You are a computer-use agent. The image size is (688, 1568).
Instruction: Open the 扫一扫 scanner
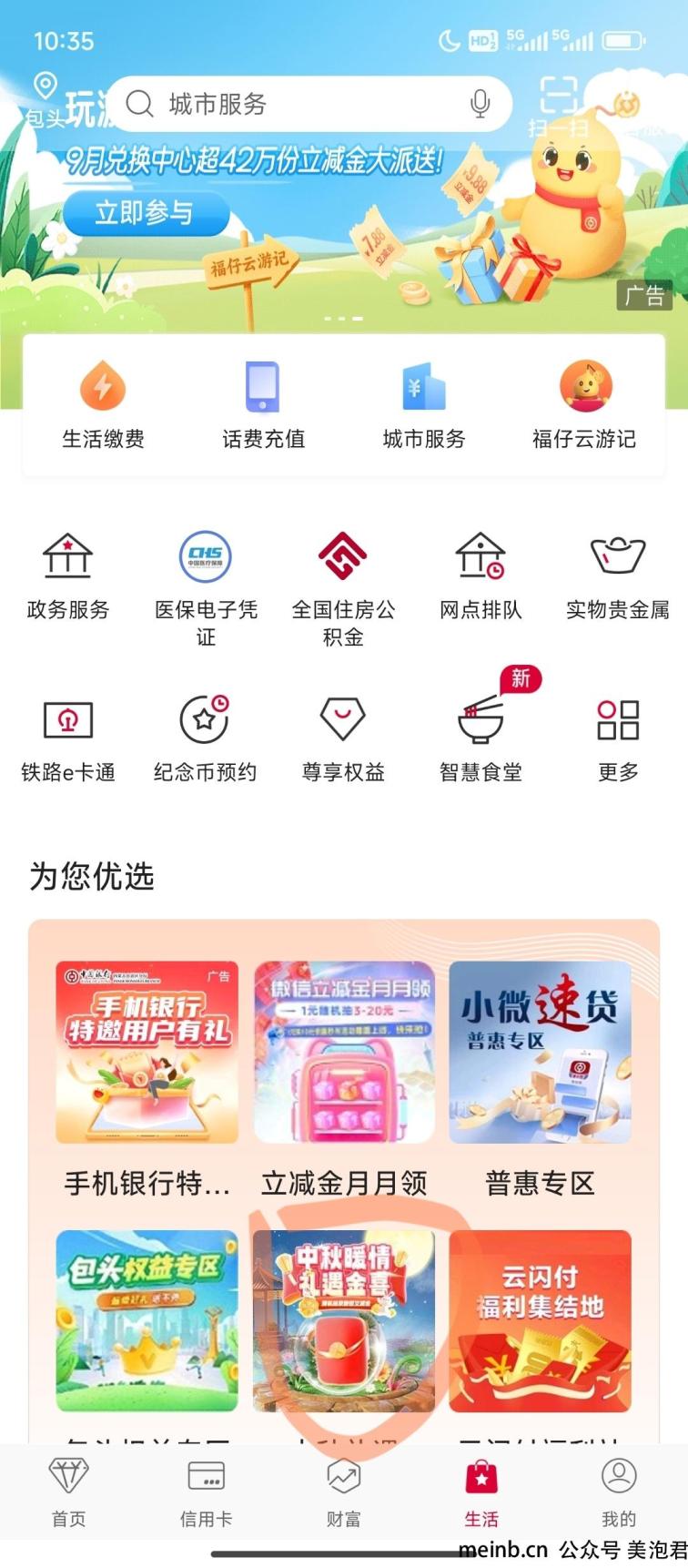(559, 106)
